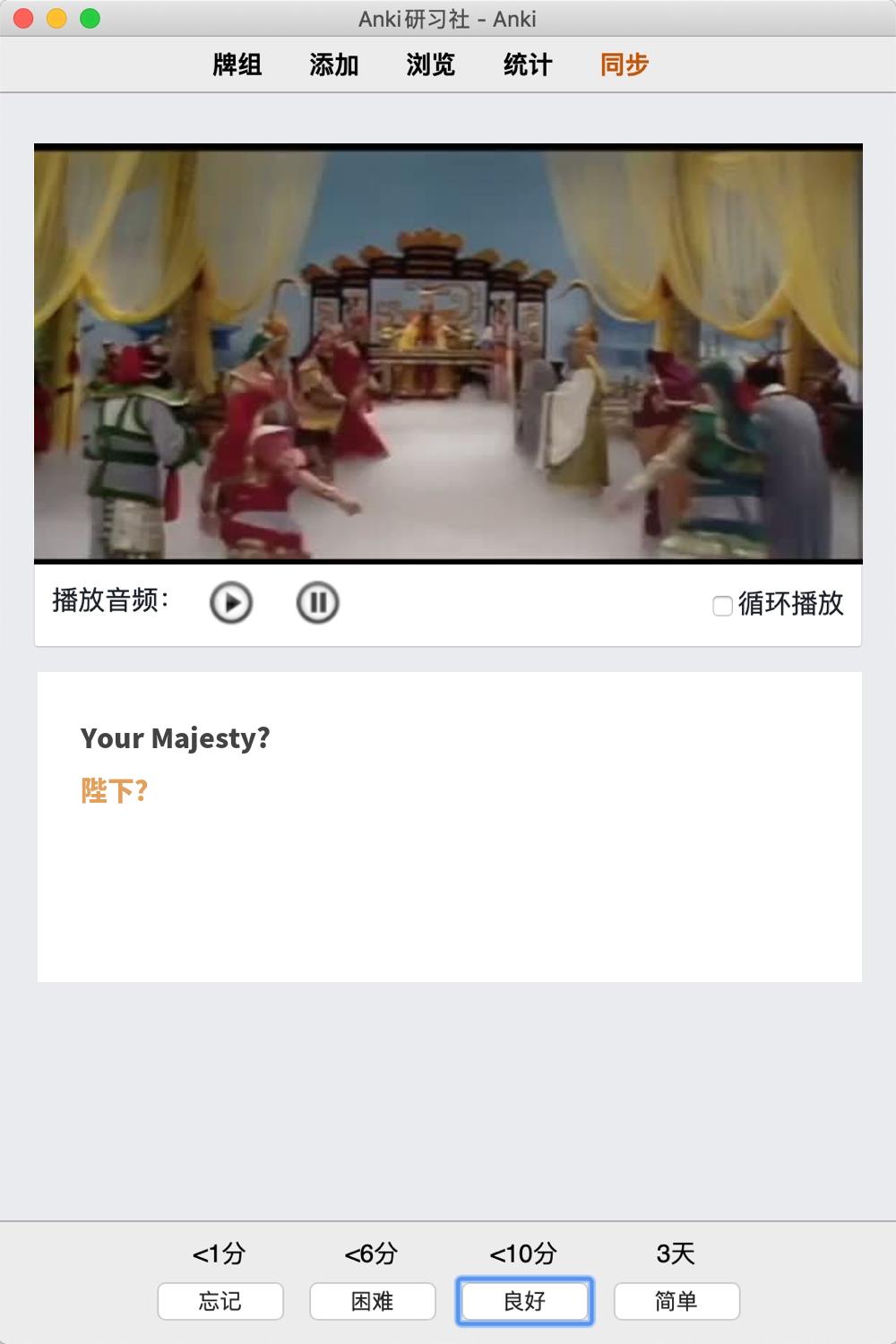
Task: Open the 牌组 decks view
Action: click(x=237, y=65)
